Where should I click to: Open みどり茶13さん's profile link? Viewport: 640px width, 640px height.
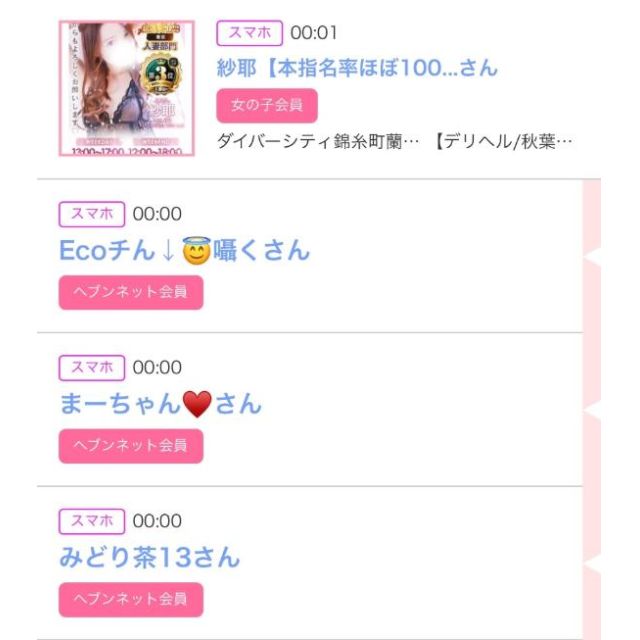coord(150,557)
